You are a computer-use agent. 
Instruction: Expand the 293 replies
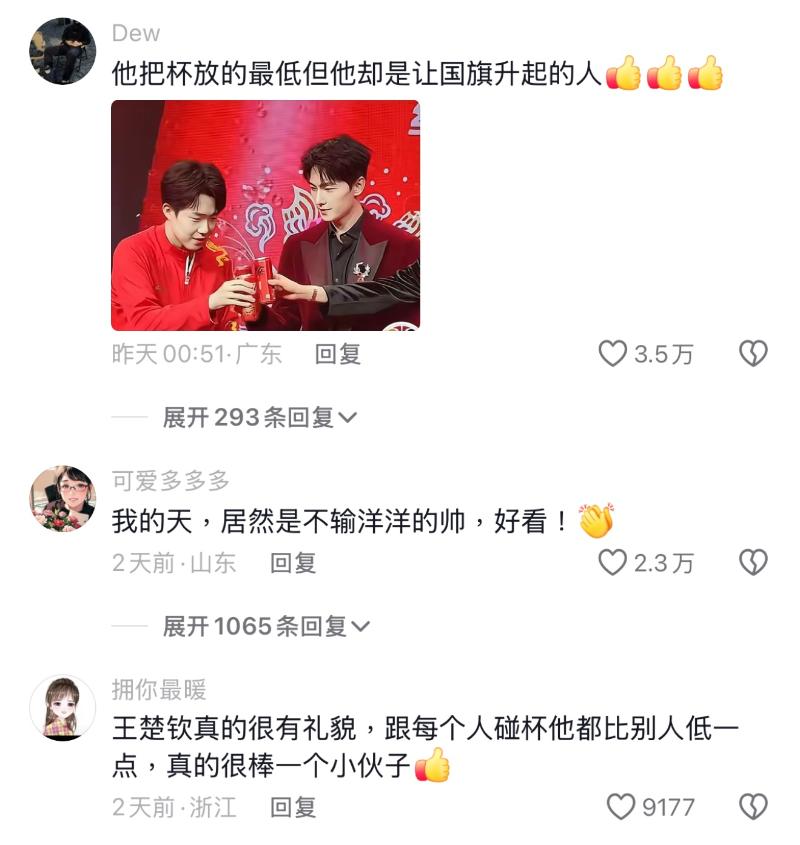coord(259,418)
